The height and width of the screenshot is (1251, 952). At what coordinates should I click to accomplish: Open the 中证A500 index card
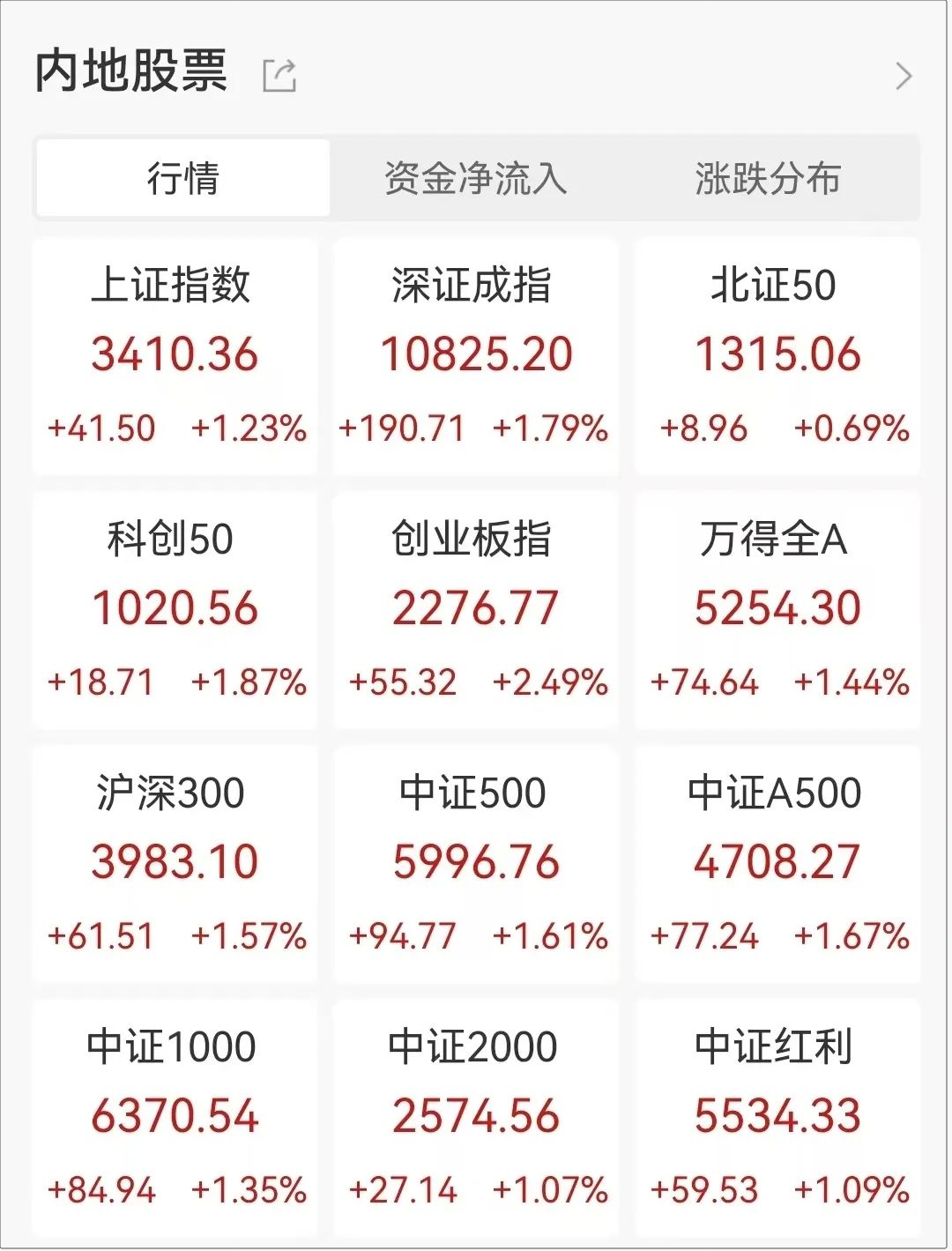coord(777,864)
